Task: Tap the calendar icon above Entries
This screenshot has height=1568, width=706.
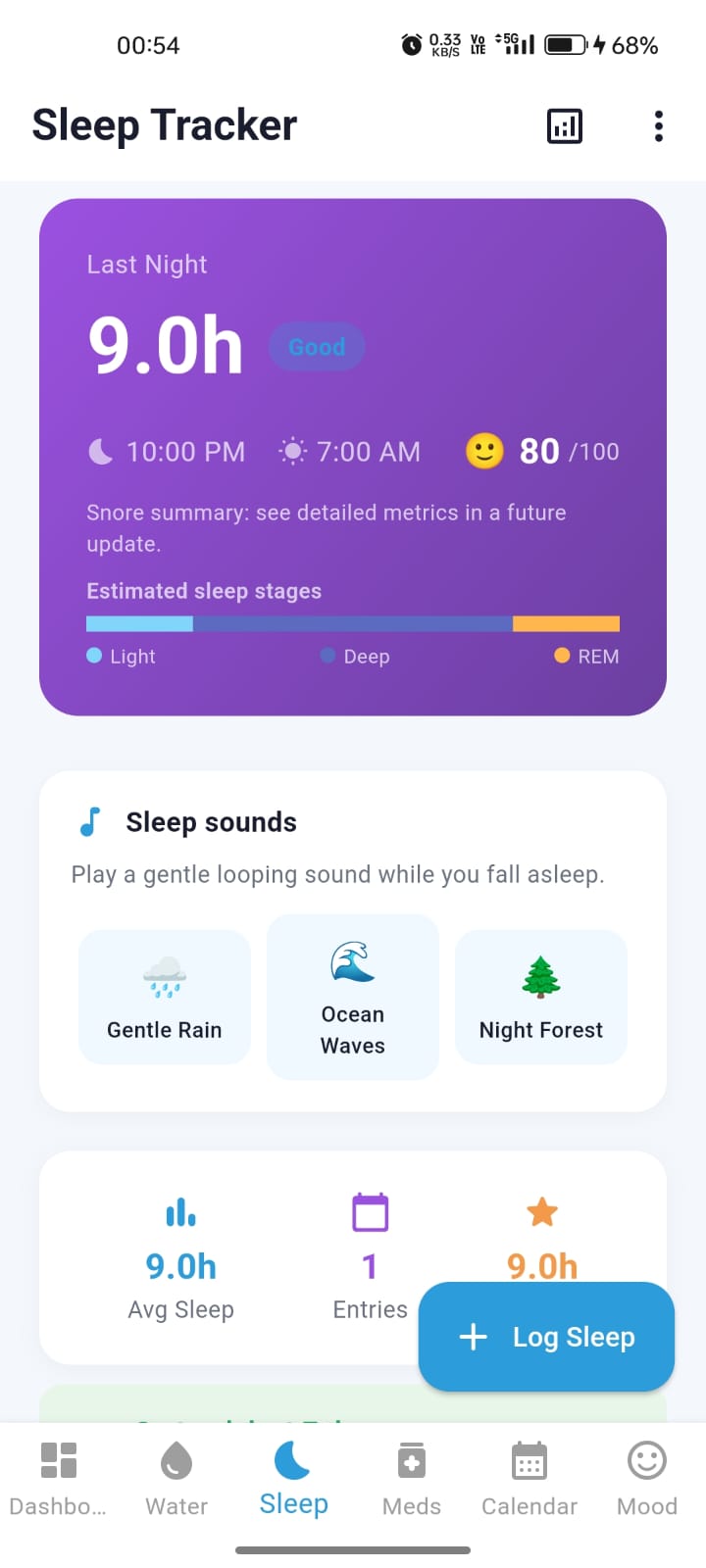Action: [370, 1211]
